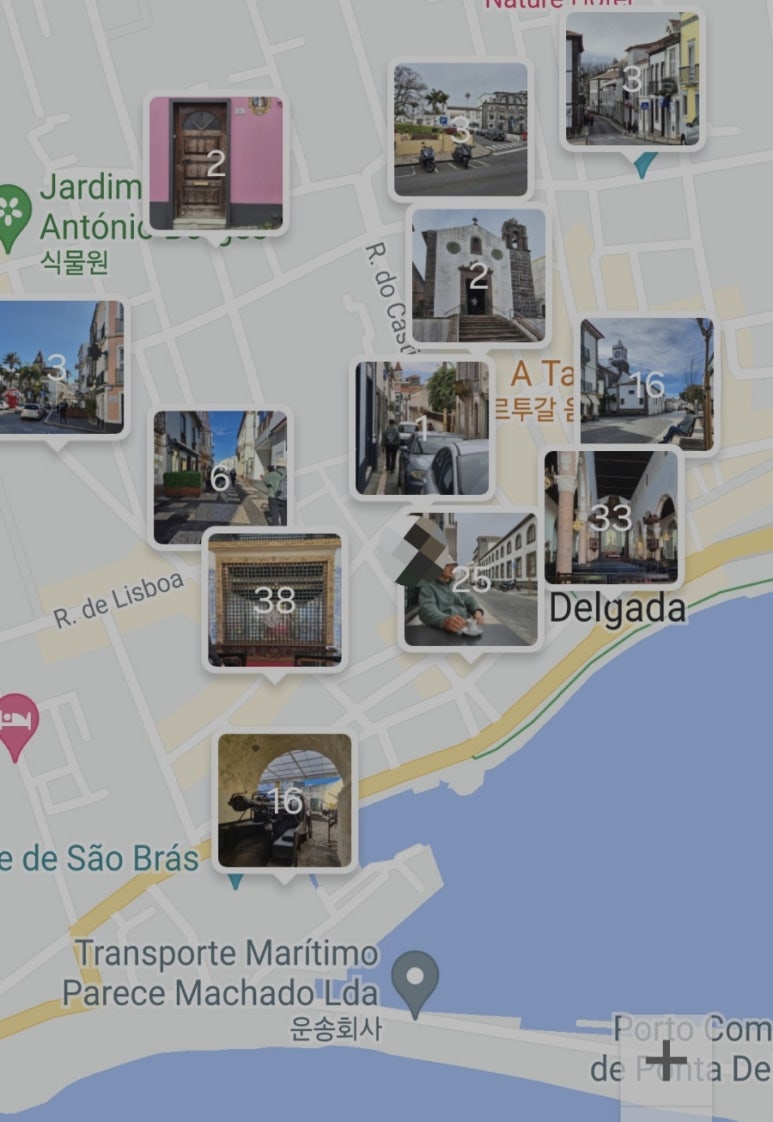773x1122 pixels.
Task: Open the yellow building street cluster of 3
Action: [x=632, y=80]
